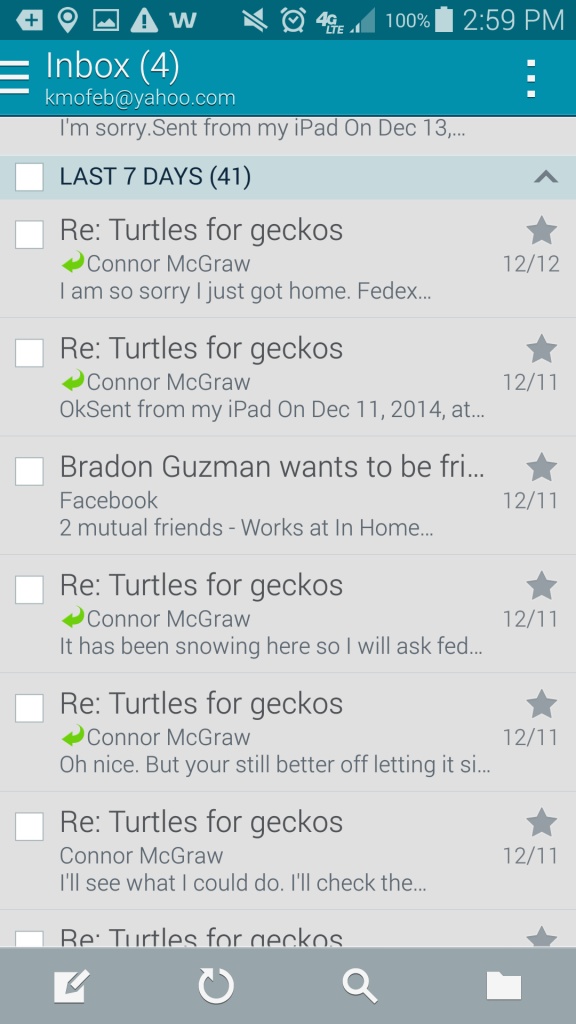Select all emails in Last 7 Days
576x1024 pixels.
[x=29, y=177]
